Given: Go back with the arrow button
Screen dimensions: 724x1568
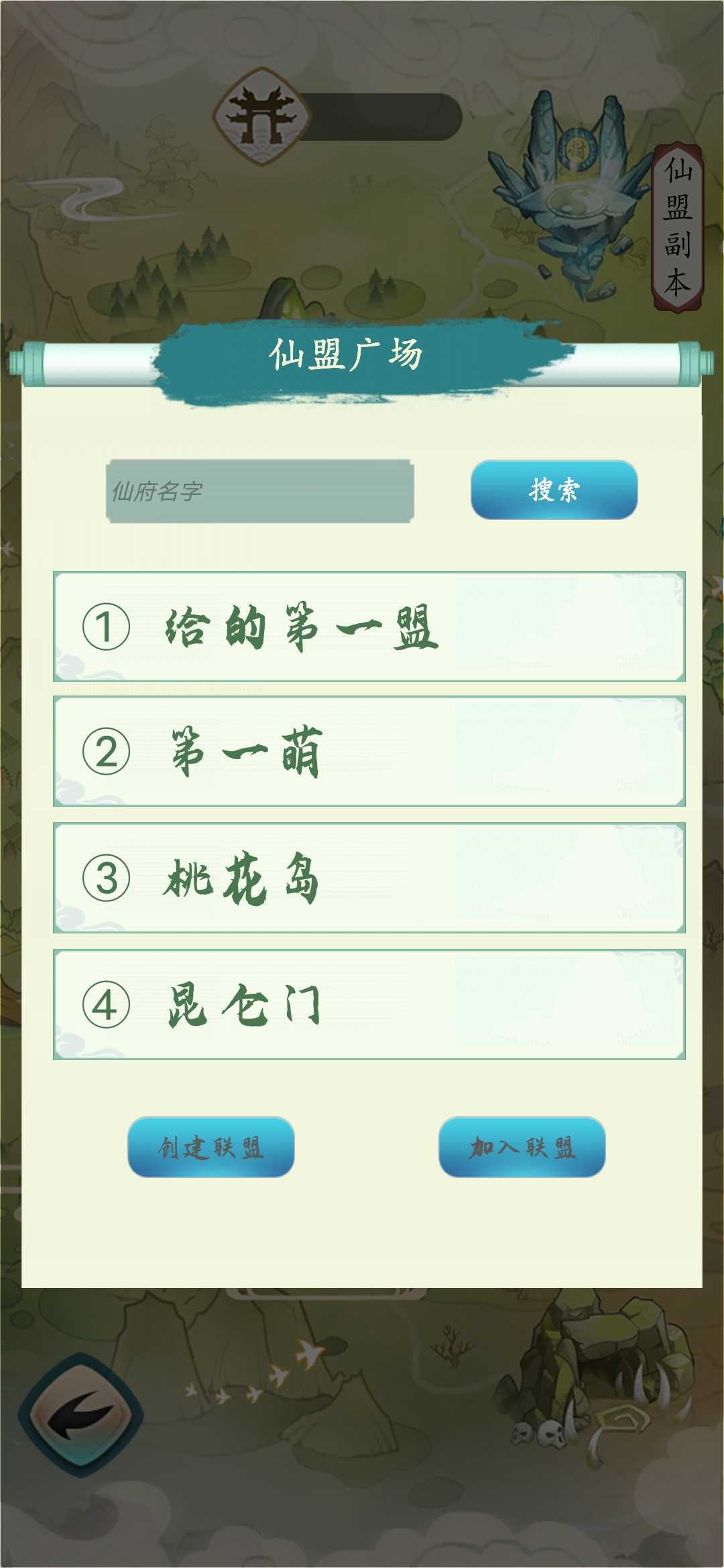Looking at the screenshot, I should tap(80, 1414).
